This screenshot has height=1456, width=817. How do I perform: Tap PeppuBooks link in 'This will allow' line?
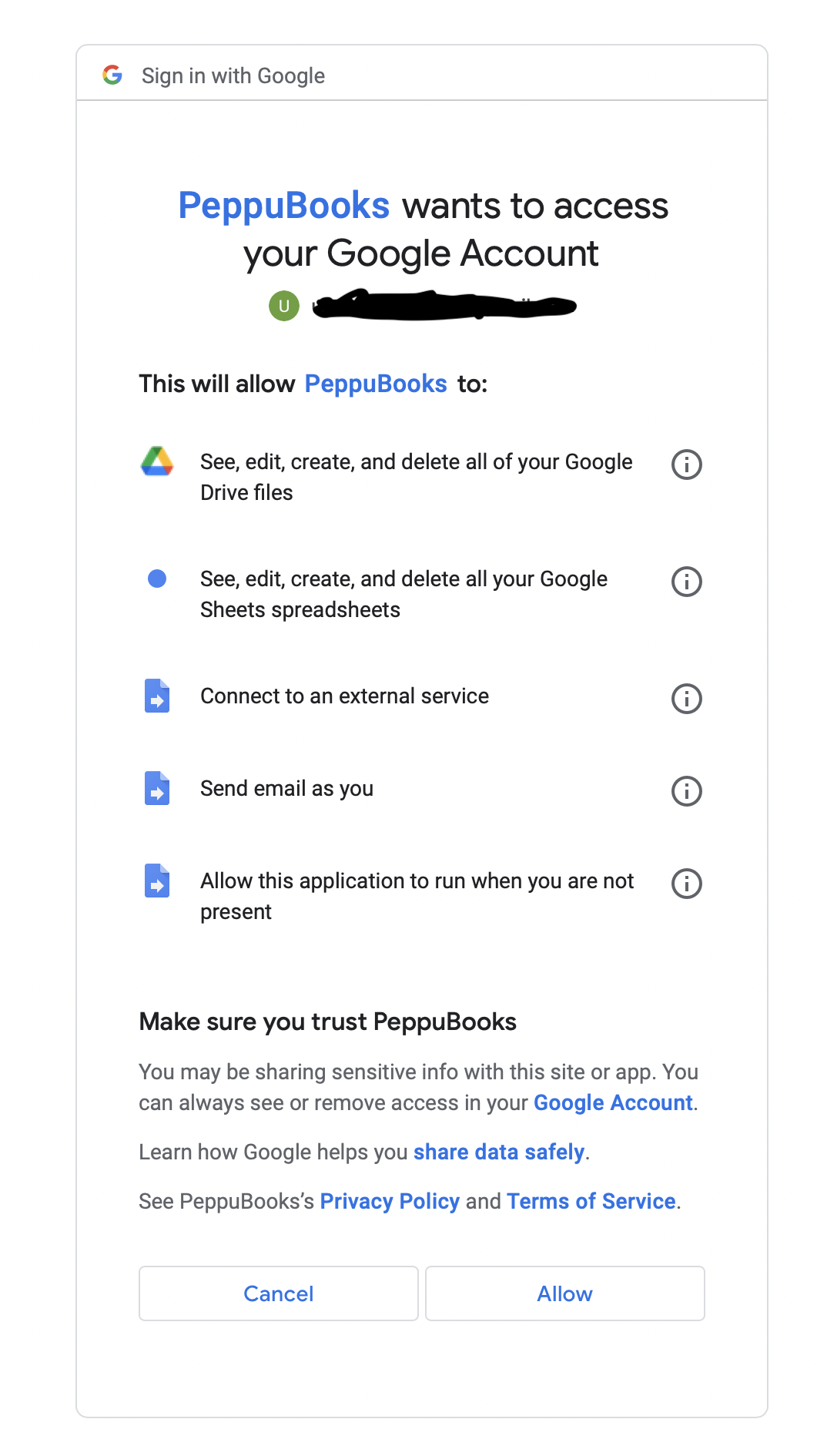click(x=376, y=384)
